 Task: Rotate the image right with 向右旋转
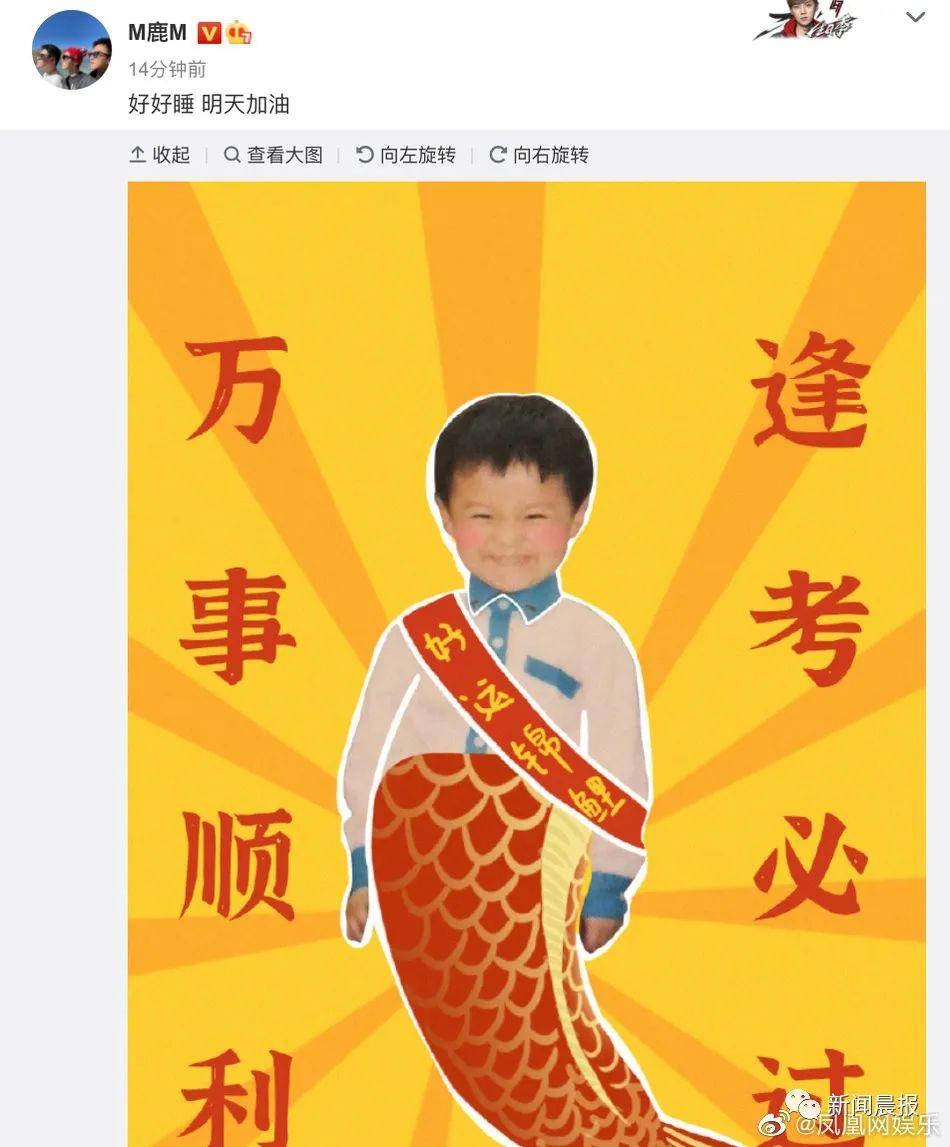coord(539,155)
